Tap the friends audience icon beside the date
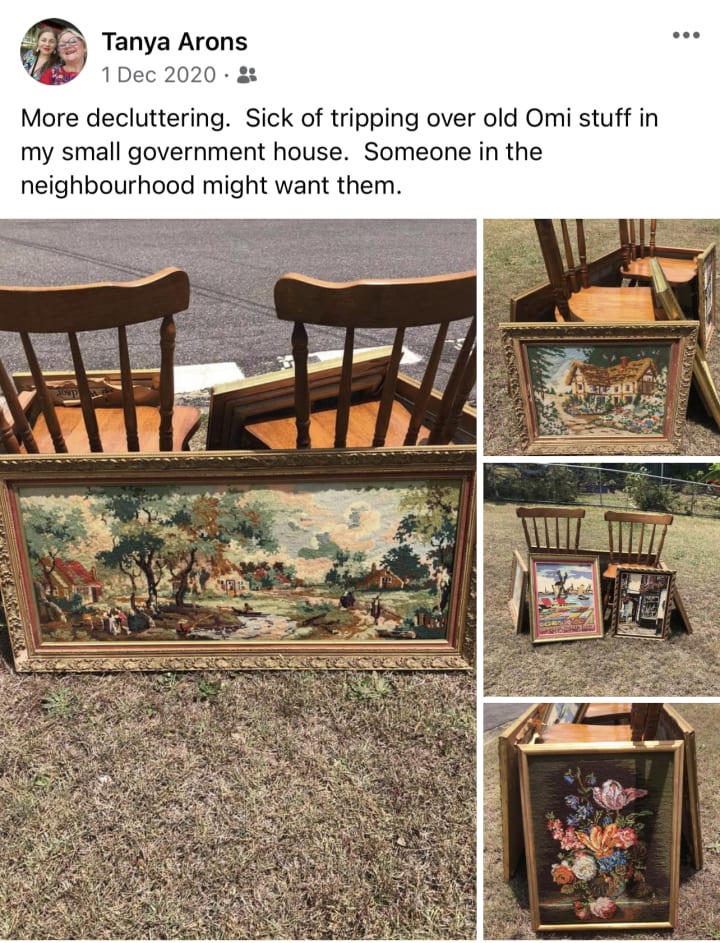This screenshot has width=720, height=943. coord(247,75)
